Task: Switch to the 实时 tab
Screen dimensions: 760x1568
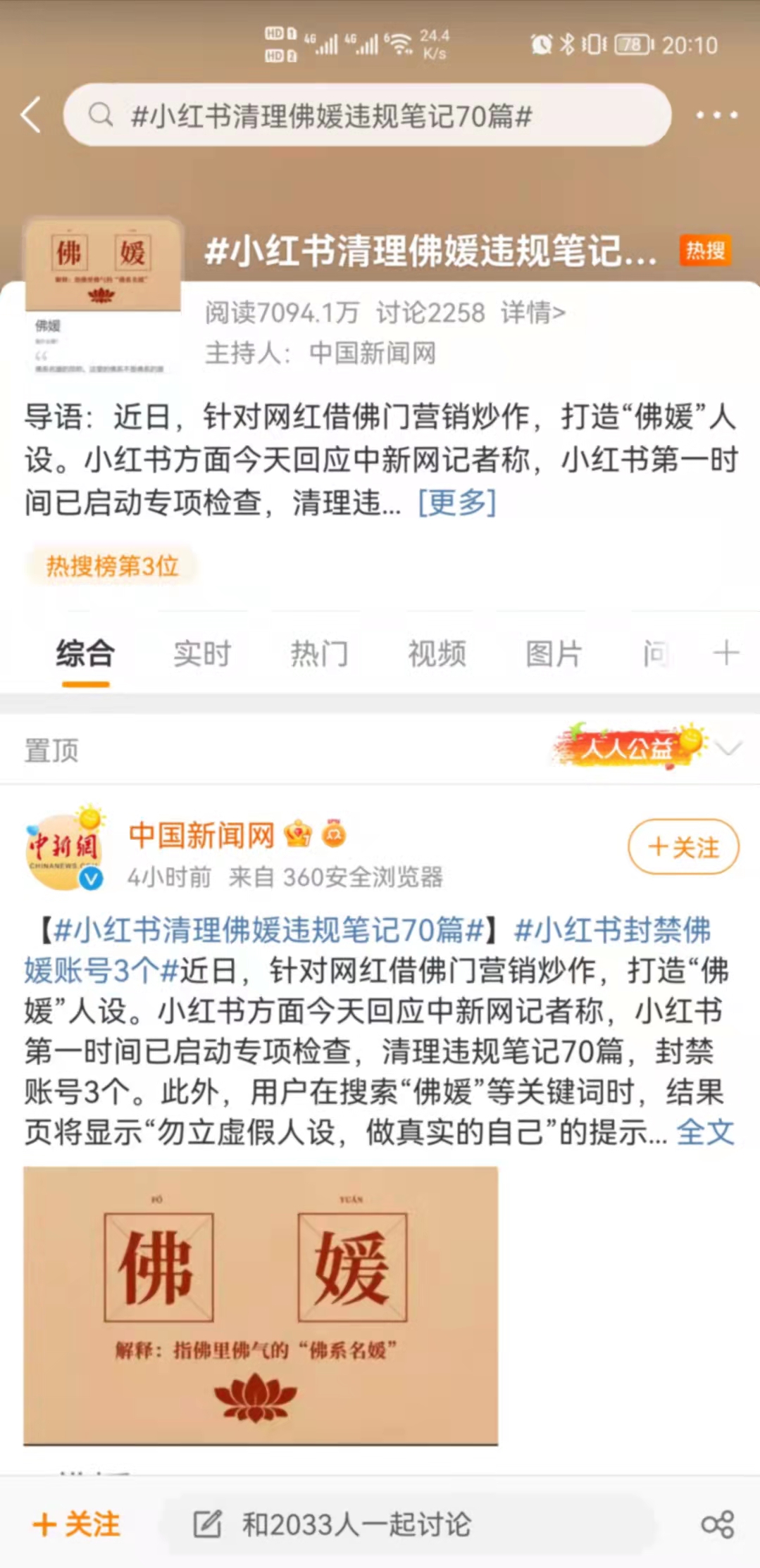Action: [x=202, y=653]
